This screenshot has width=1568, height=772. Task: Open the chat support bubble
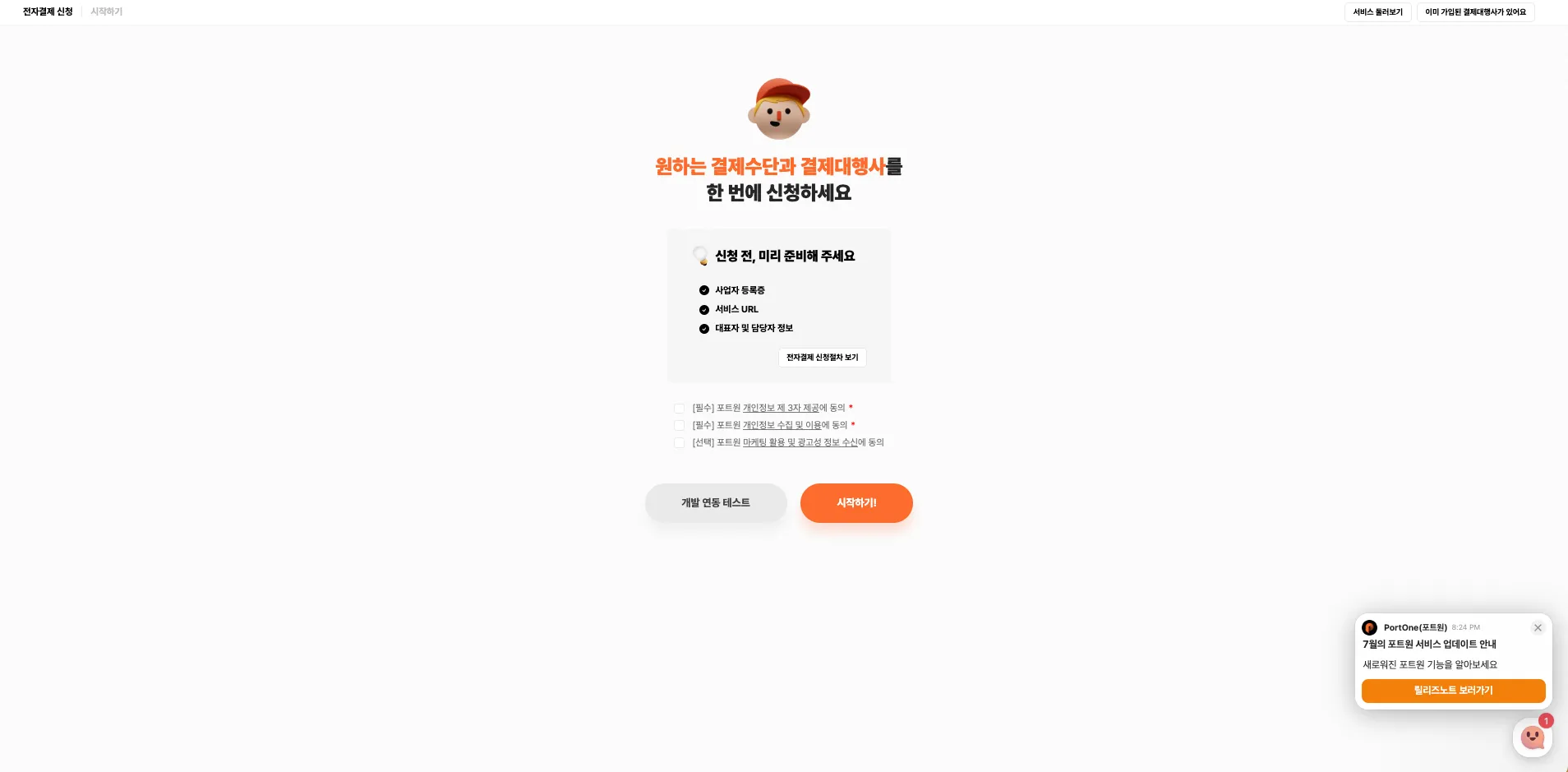pos(1532,737)
